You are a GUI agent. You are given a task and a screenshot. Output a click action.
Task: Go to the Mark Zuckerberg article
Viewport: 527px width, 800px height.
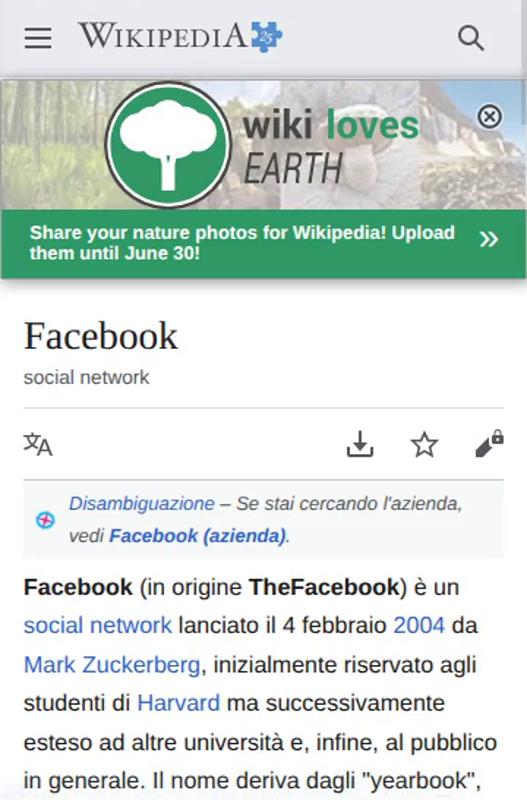point(112,665)
